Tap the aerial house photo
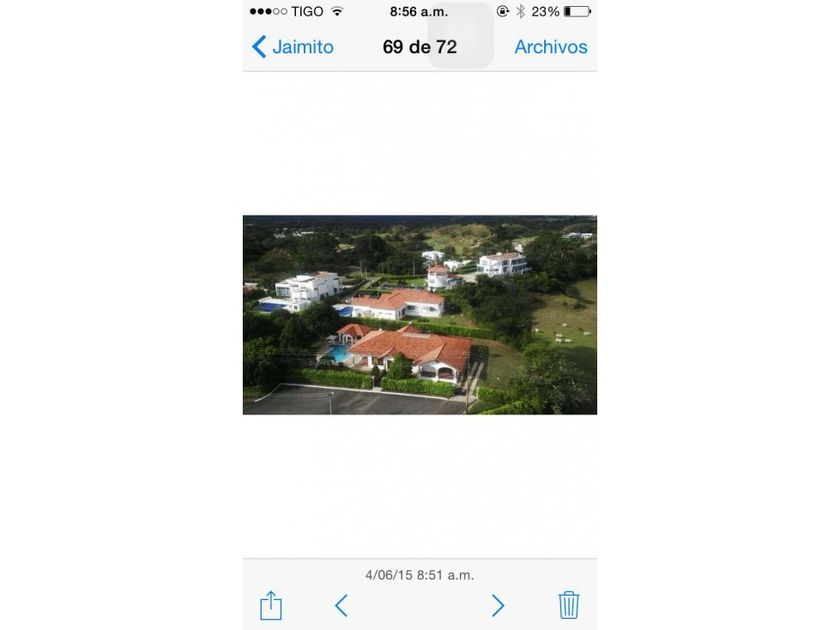The width and height of the screenshot is (840, 630). pyautogui.click(x=419, y=315)
